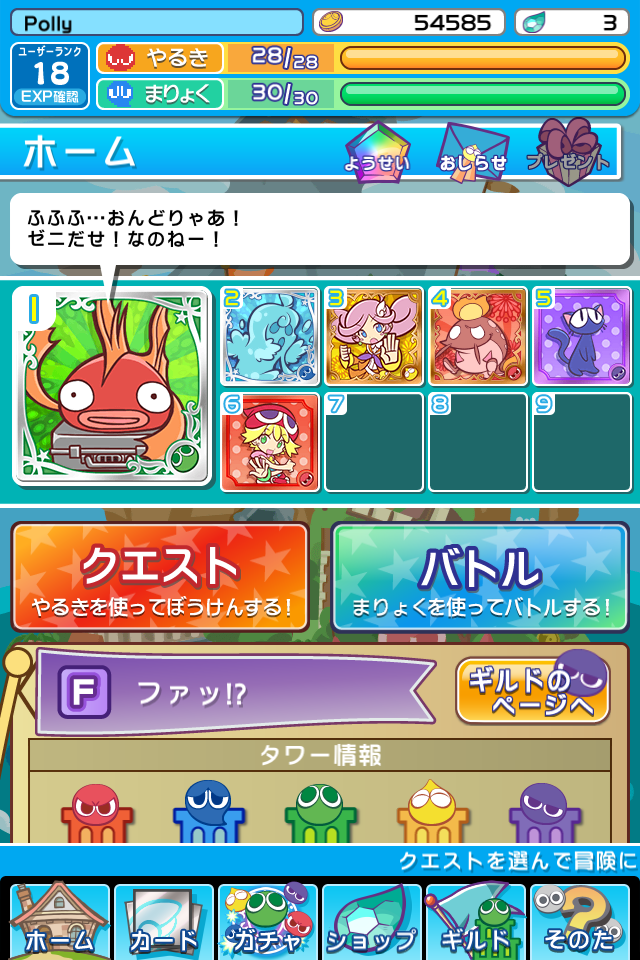Go to the guild page via ギルドのページへ

532,690
